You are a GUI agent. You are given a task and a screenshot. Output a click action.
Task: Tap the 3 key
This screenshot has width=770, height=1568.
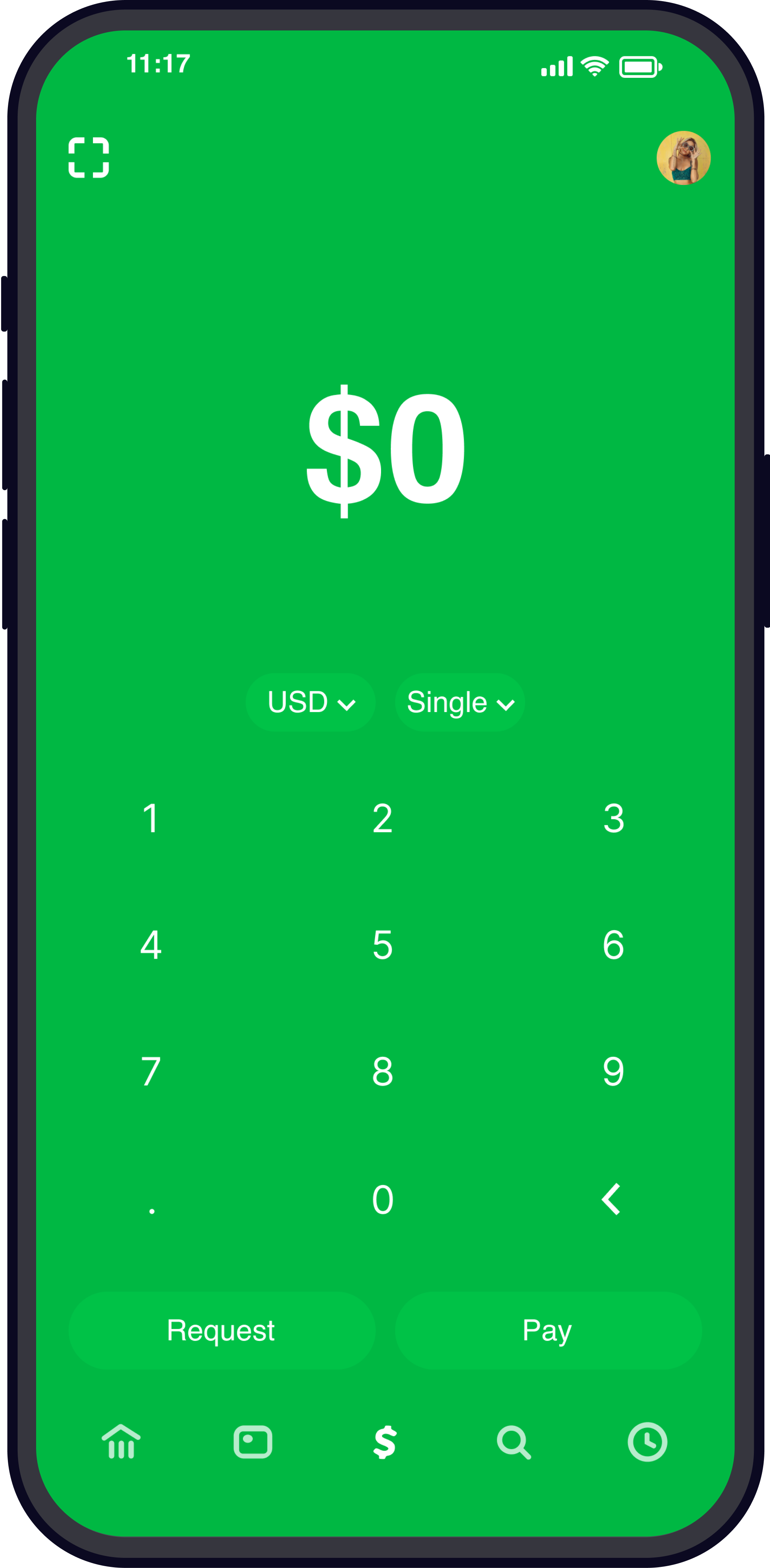[614, 818]
